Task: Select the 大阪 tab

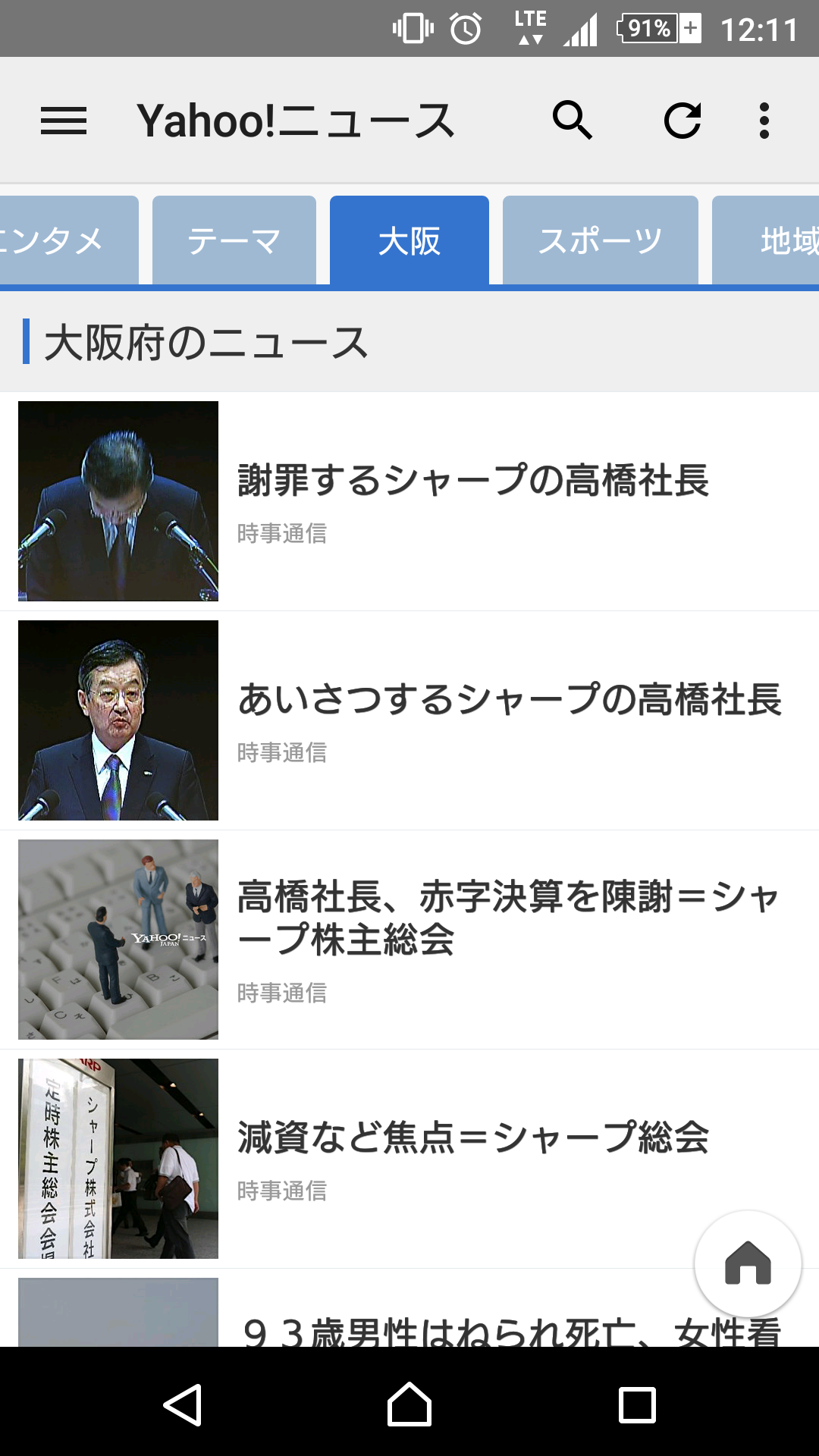Action: pyautogui.click(x=409, y=240)
